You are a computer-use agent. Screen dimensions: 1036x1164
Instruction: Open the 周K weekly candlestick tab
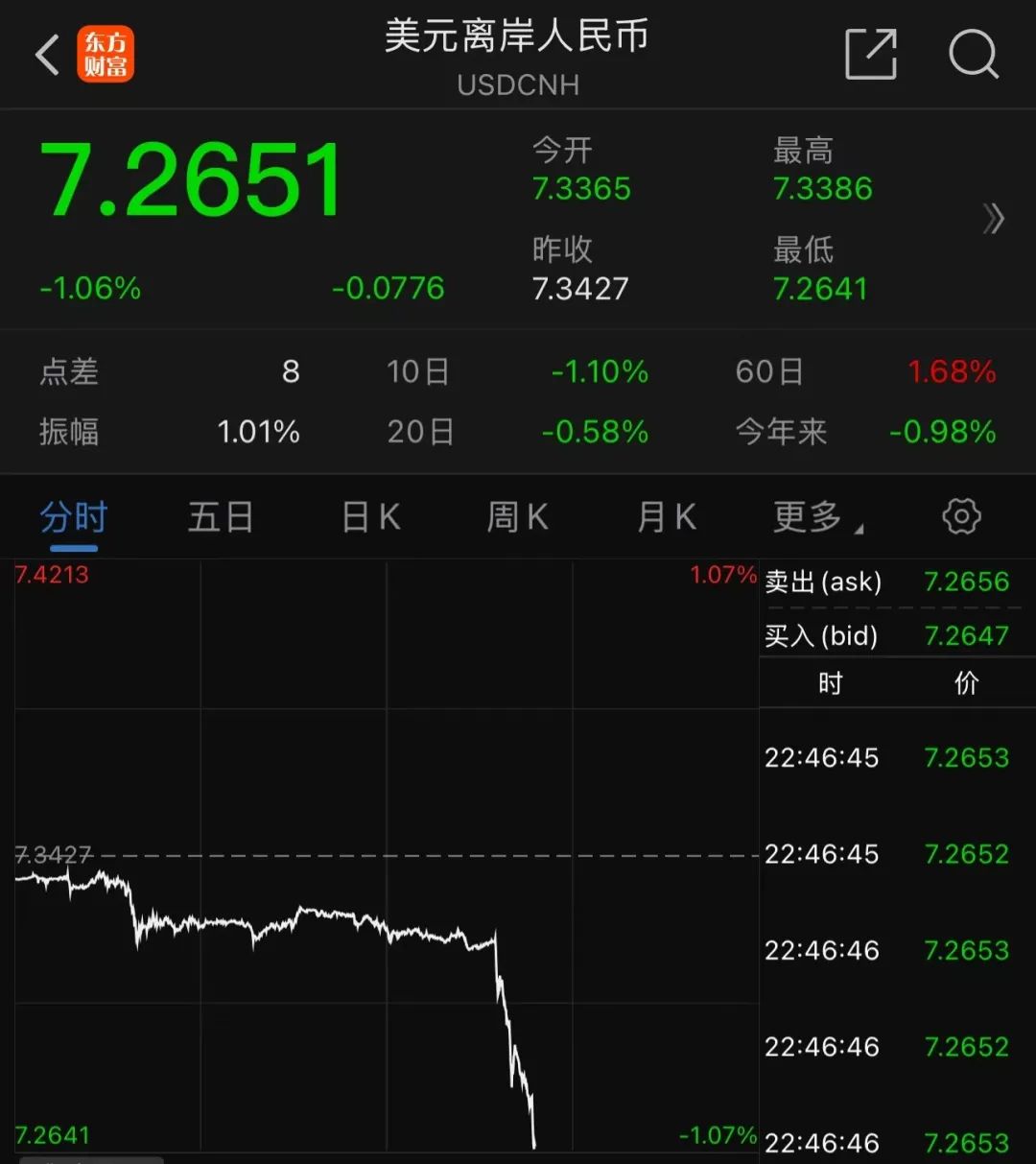pyautogui.click(x=518, y=518)
